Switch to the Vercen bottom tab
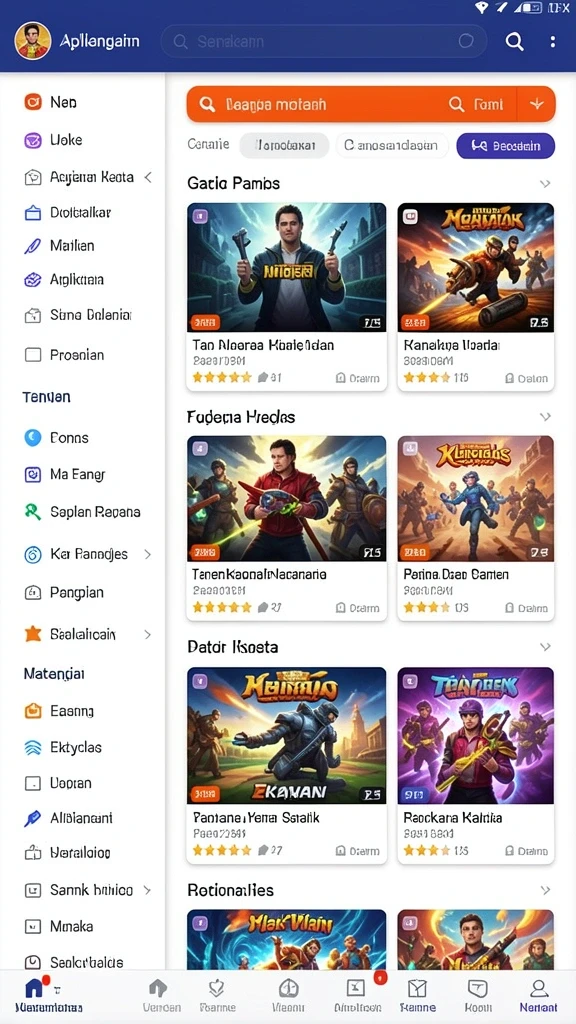Viewport: 576px width, 1024px height. tap(161, 995)
